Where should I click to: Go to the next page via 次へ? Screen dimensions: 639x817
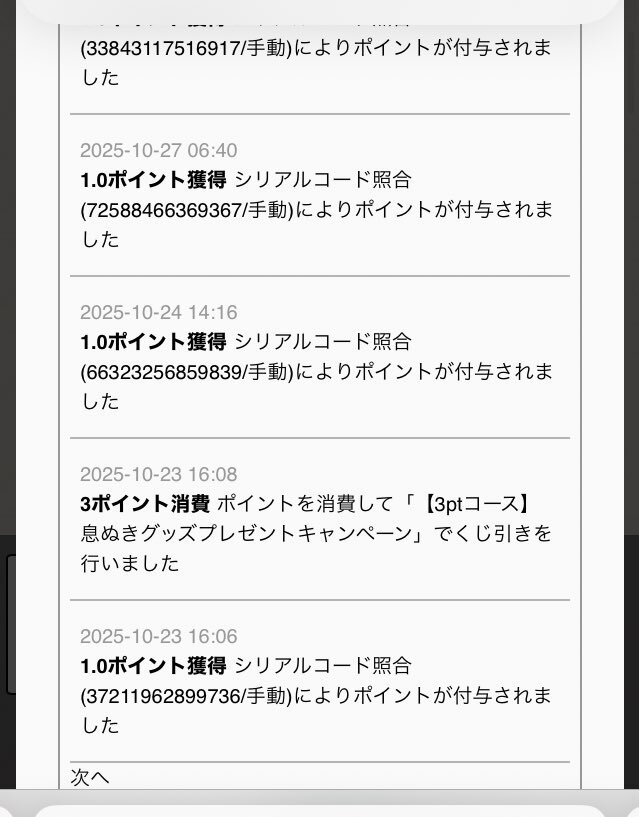point(90,777)
